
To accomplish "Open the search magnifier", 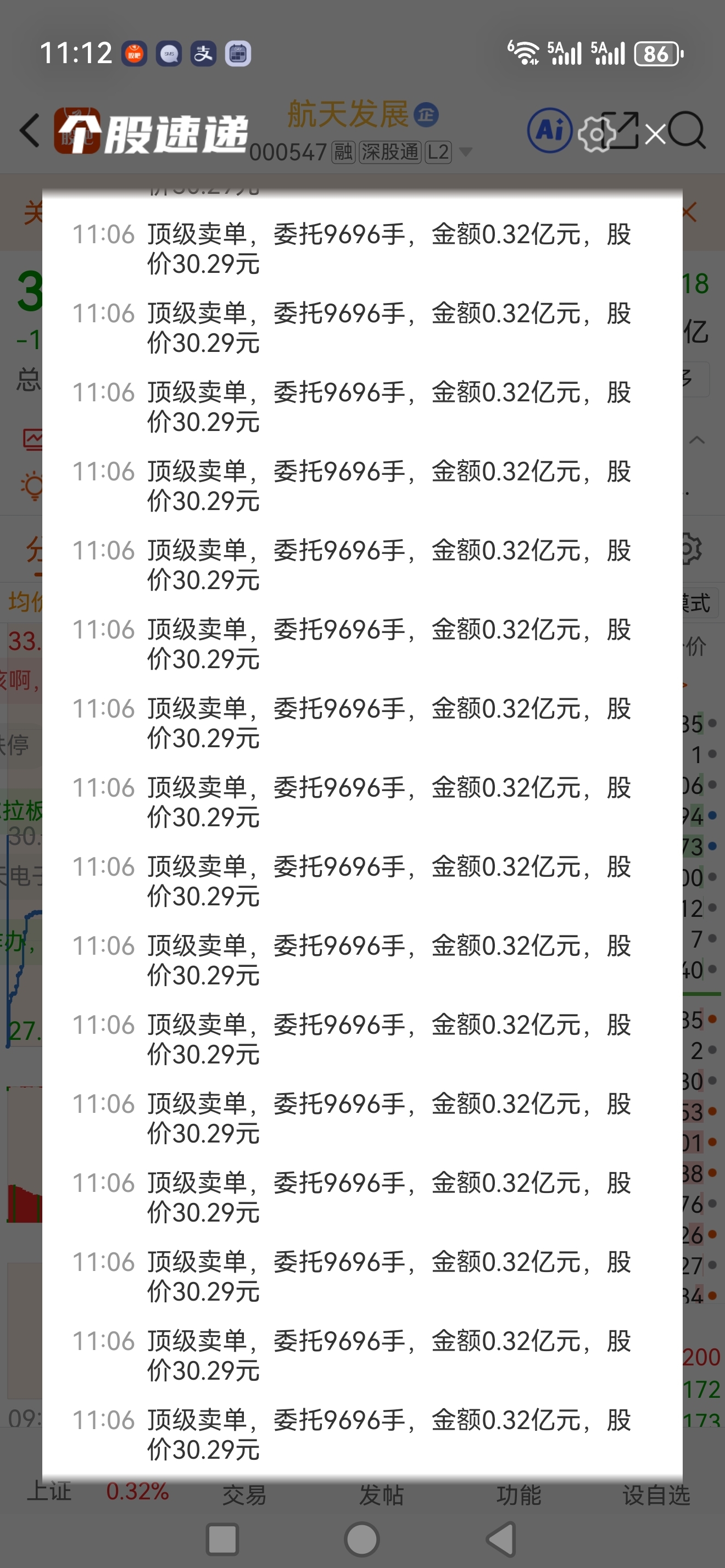I will tap(687, 130).
